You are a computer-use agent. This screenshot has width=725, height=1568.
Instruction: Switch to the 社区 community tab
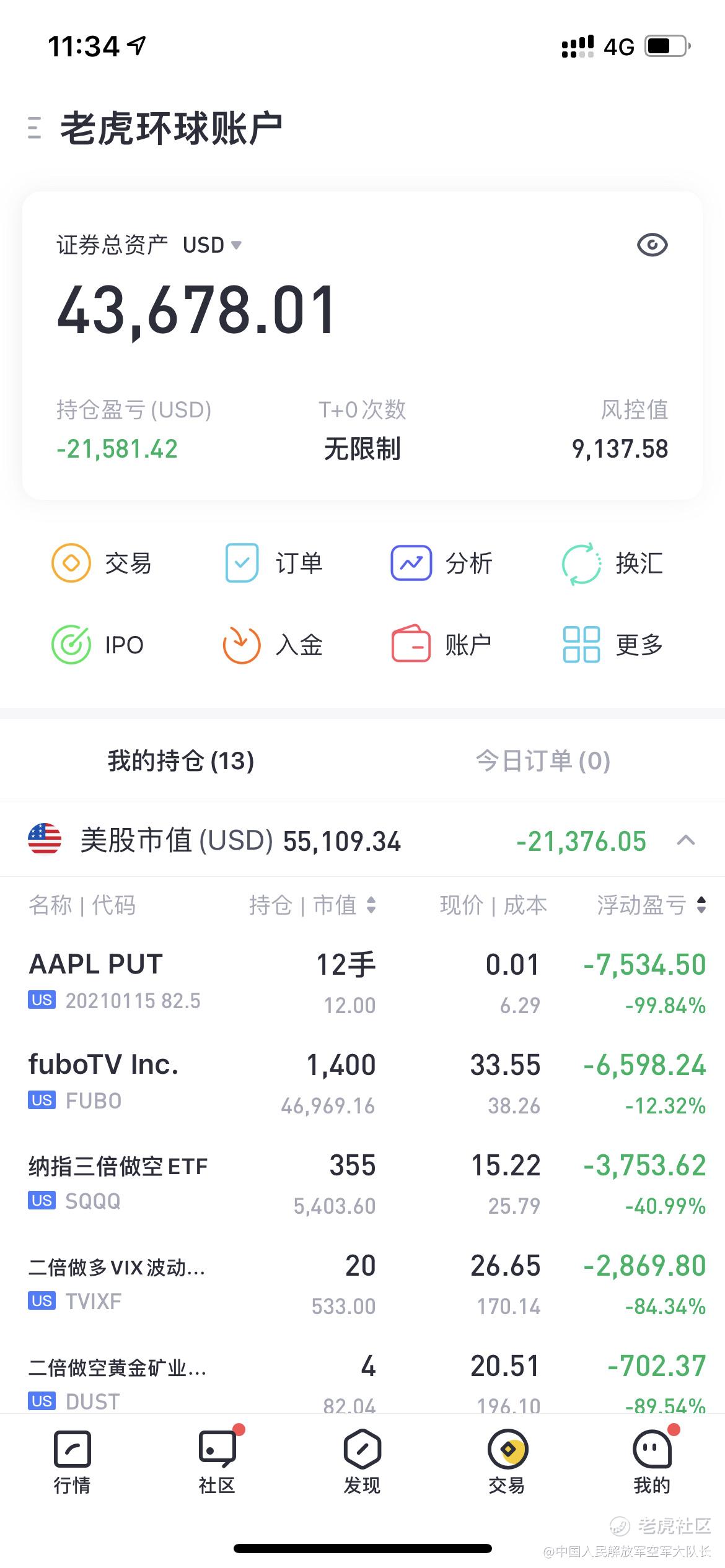pyautogui.click(x=217, y=1461)
